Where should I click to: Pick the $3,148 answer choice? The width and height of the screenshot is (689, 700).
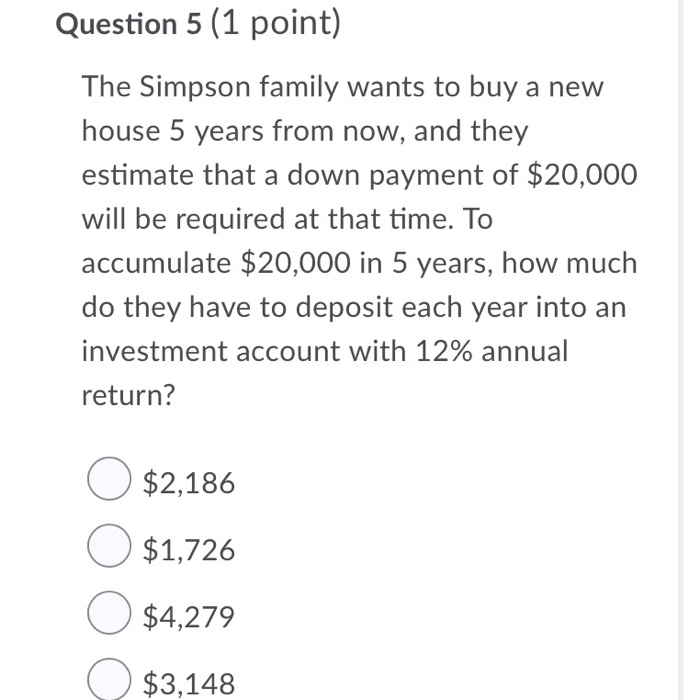point(107,682)
